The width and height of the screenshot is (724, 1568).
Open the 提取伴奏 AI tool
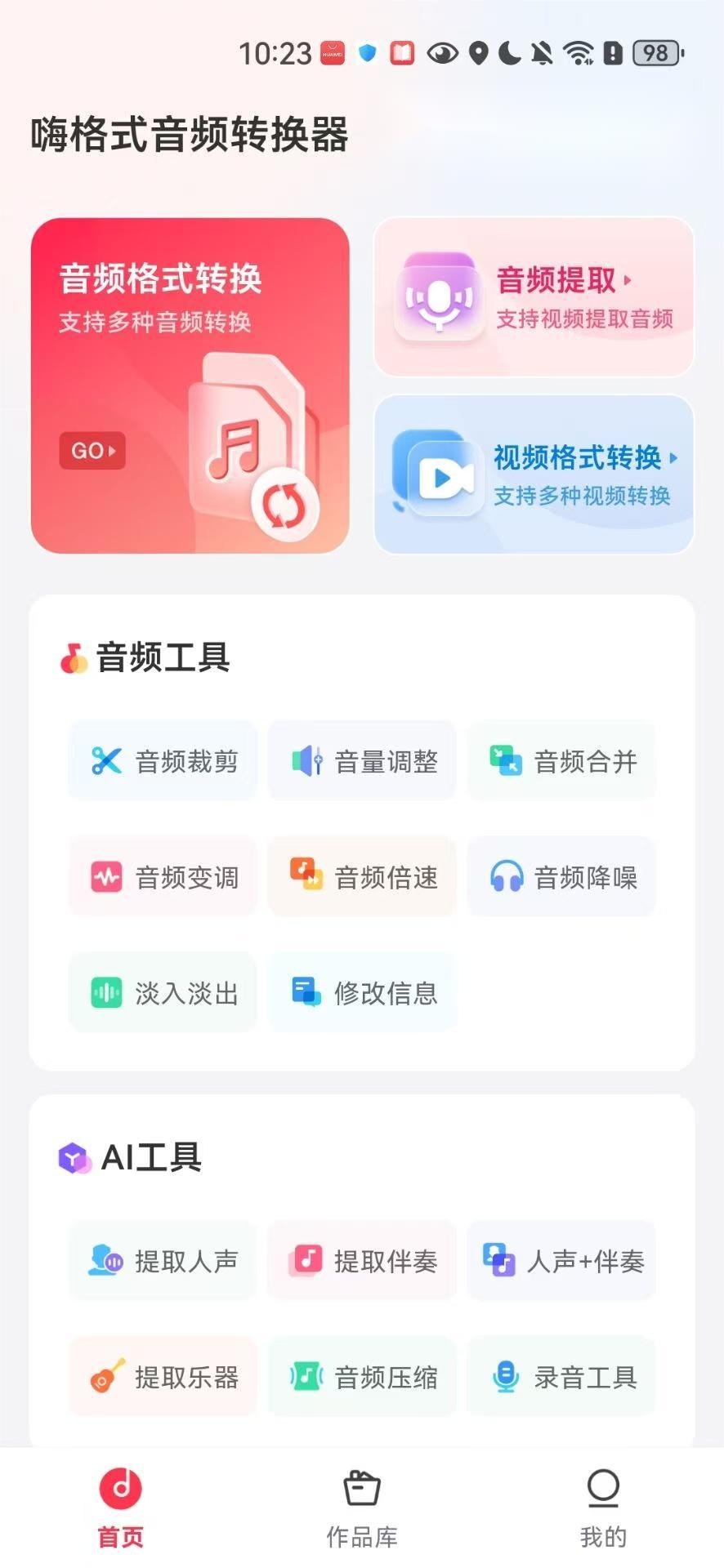point(362,1261)
